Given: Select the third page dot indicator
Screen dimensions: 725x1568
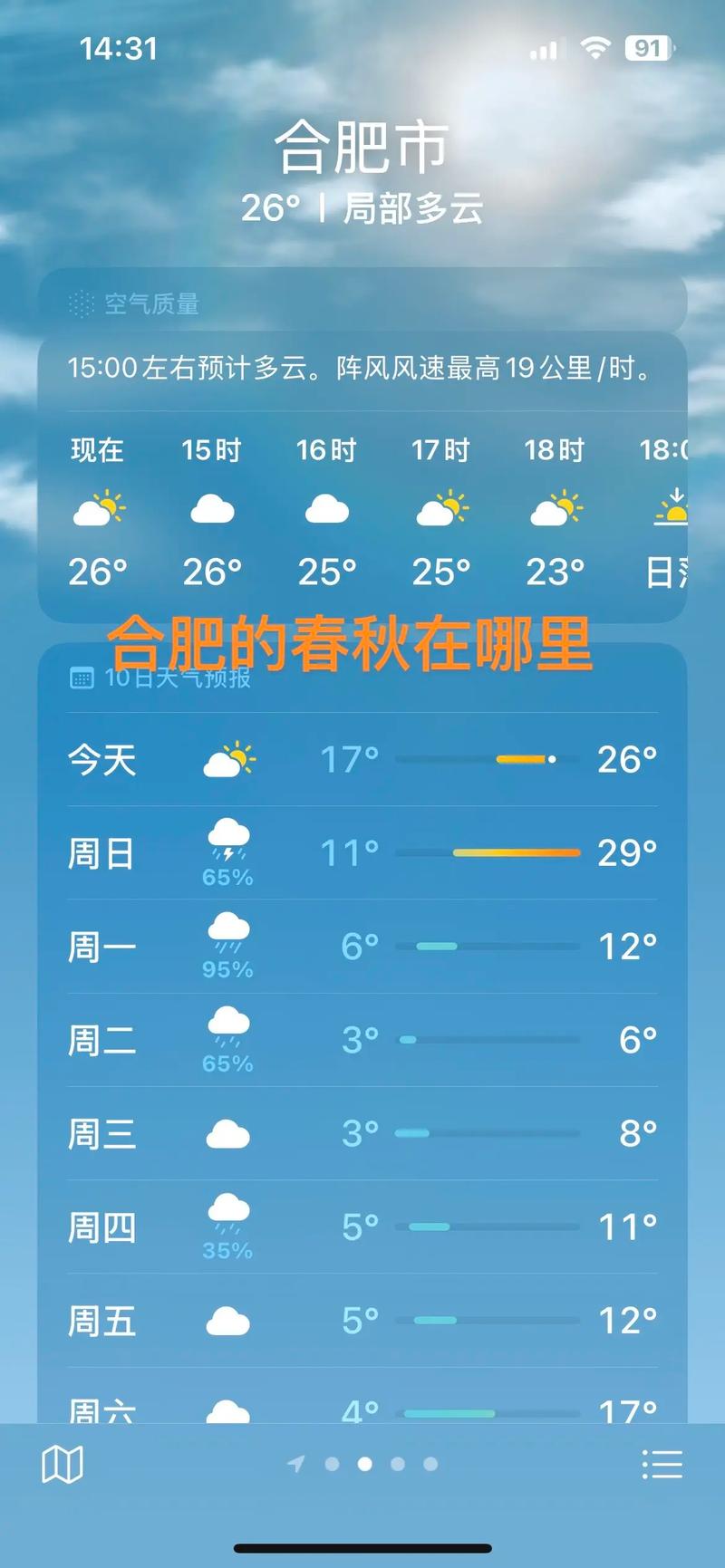Looking at the screenshot, I should click(x=365, y=1465).
